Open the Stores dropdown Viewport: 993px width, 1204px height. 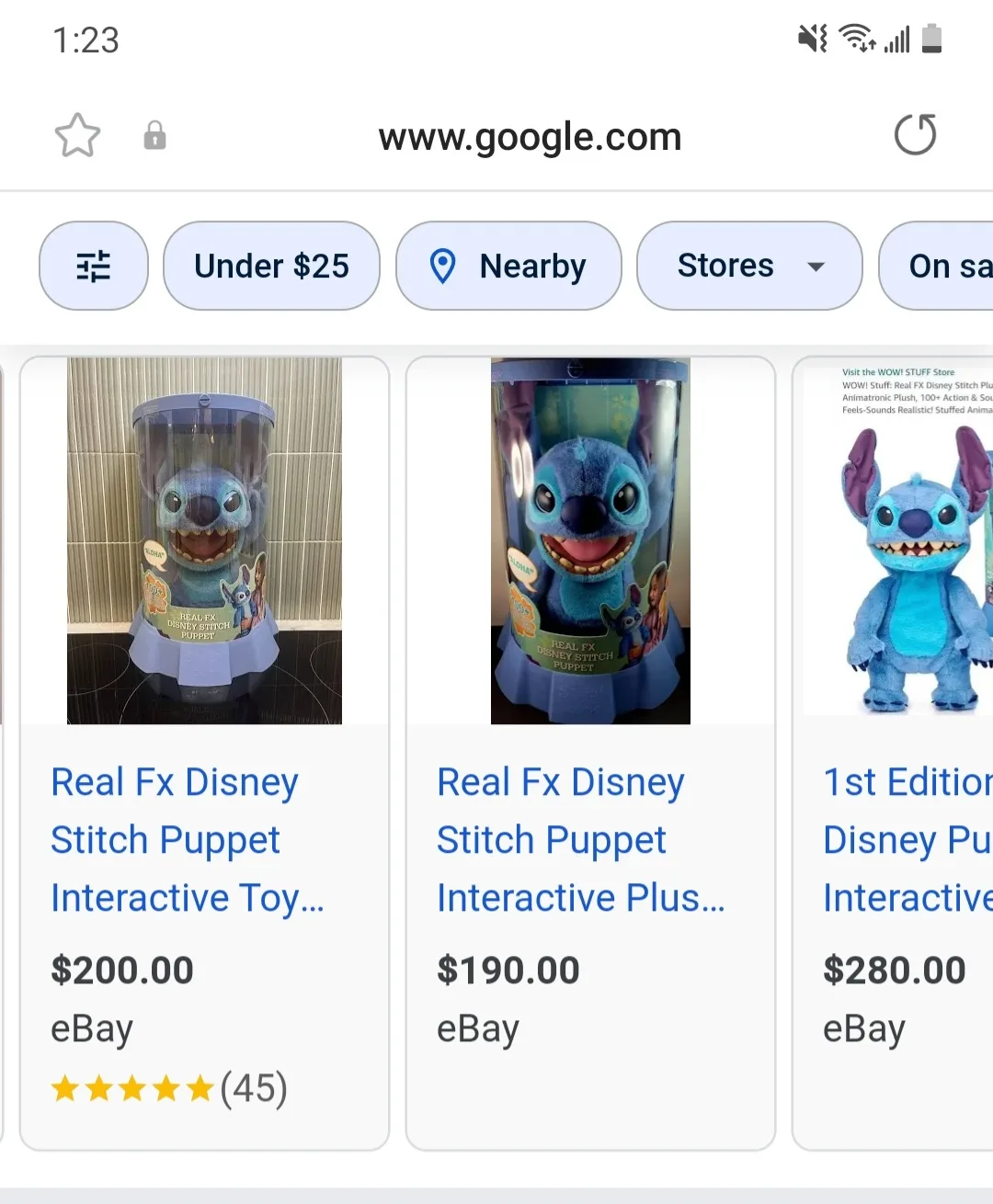[748, 266]
